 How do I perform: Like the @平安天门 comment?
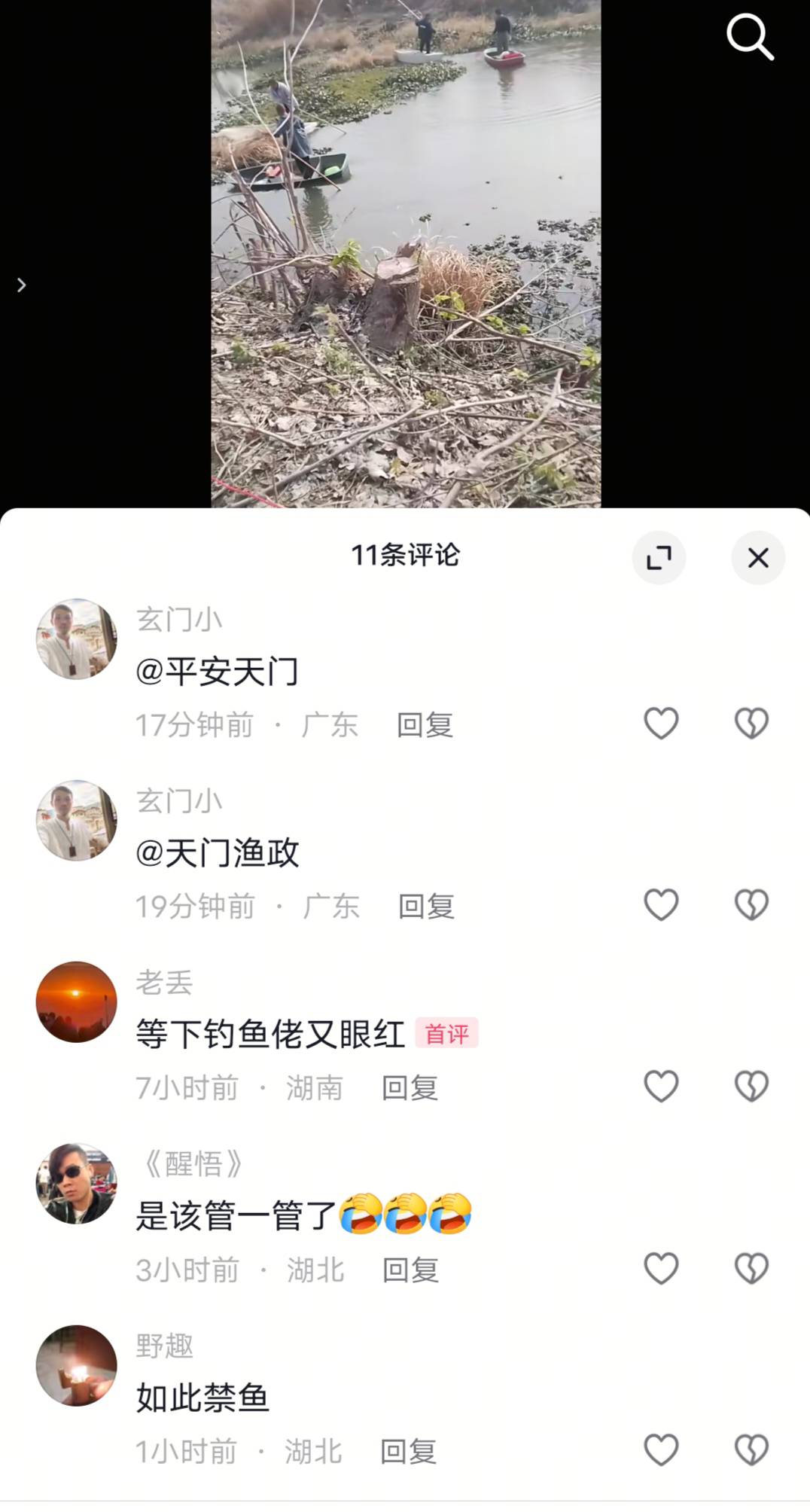661,724
